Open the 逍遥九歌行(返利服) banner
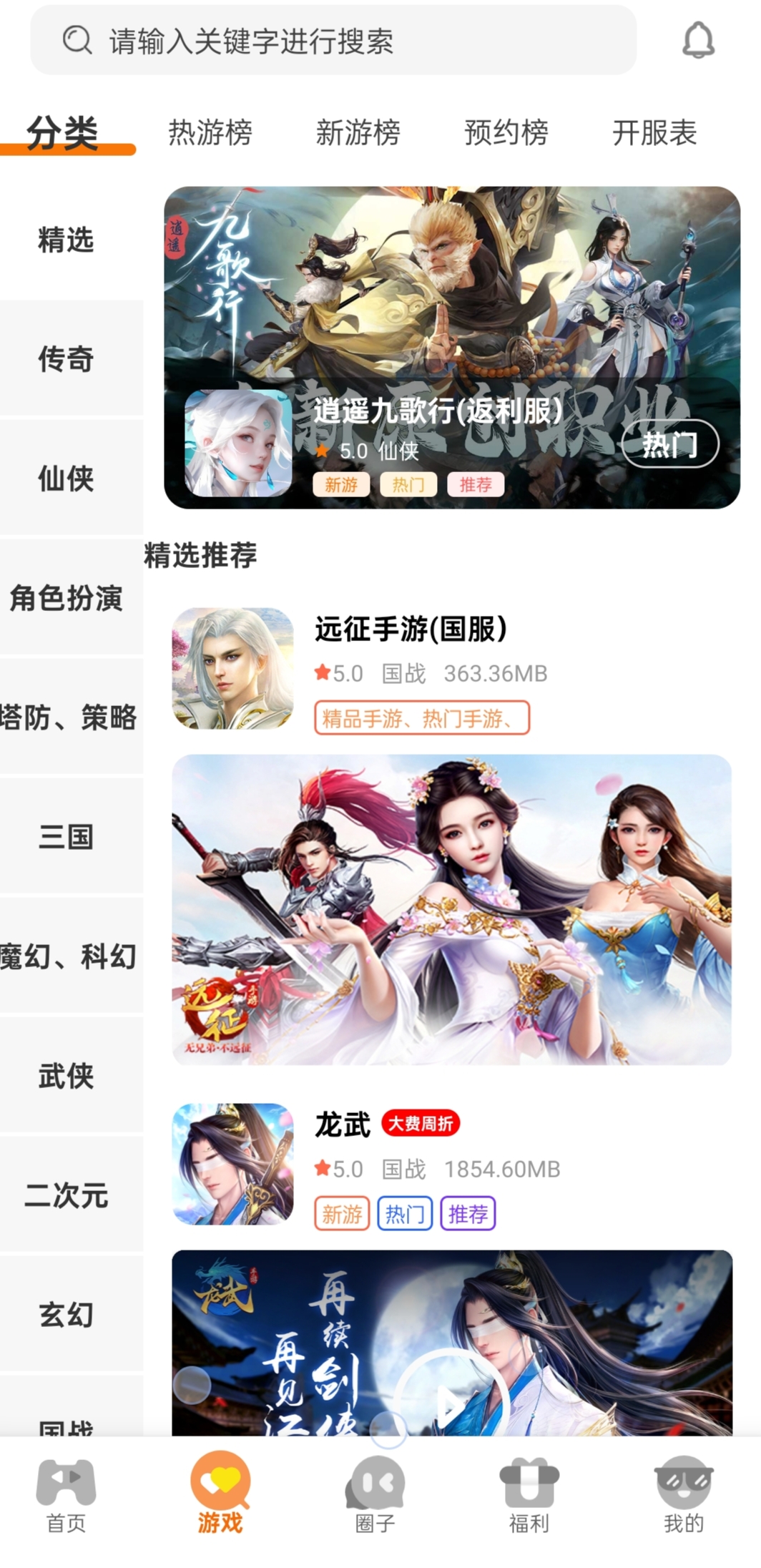The height and width of the screenshot is (1568, 761). pyautogui.click(x=452, y=348)
